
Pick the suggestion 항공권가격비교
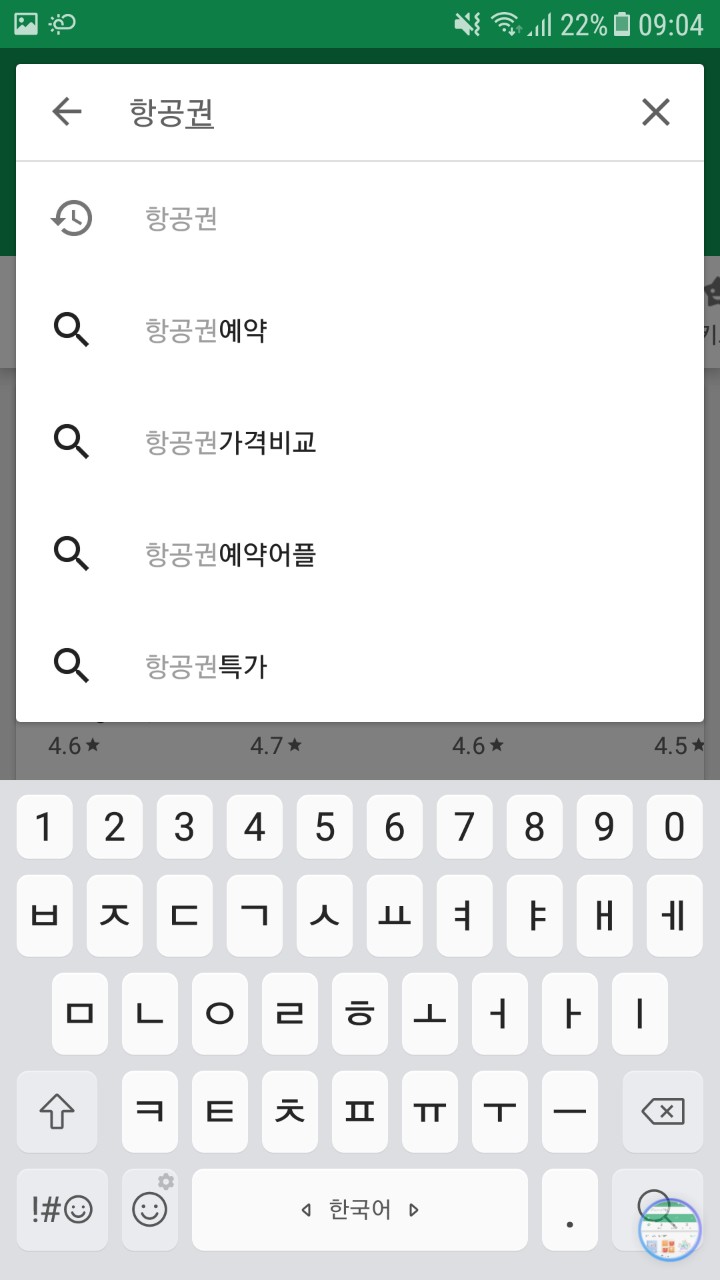pos(231,442)
